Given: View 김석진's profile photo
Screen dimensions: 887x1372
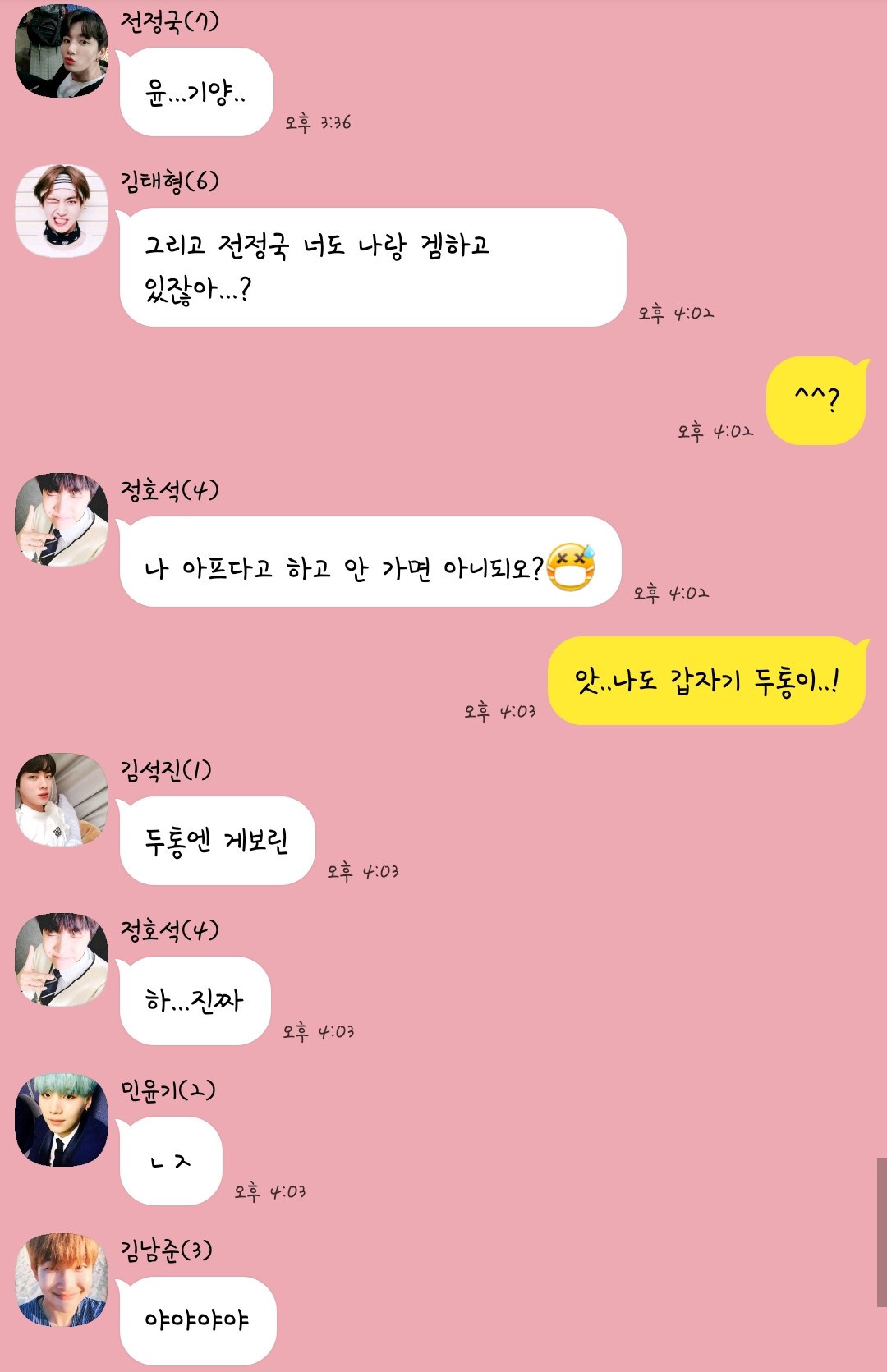Looking at the screenshot, I should point(62,800).
